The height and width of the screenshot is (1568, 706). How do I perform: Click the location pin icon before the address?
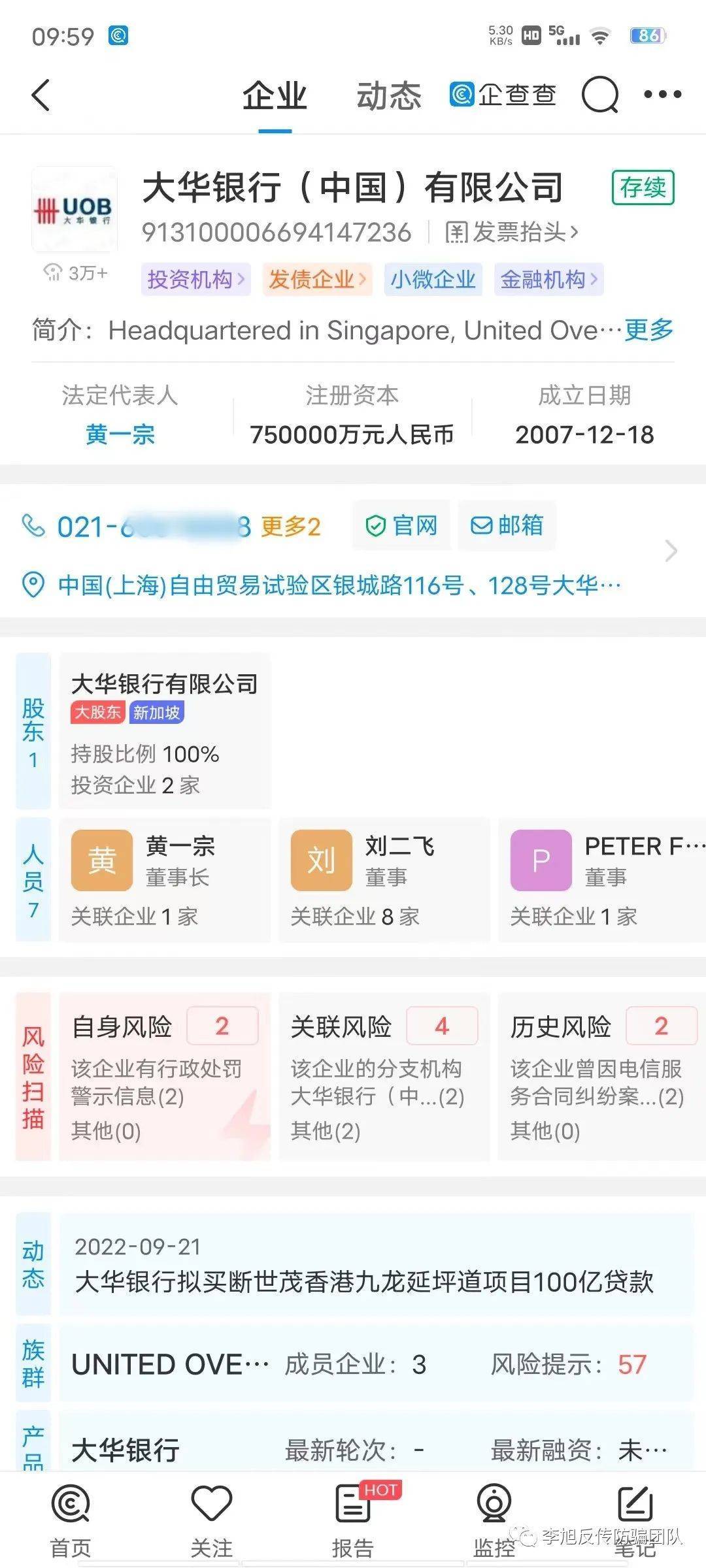(x=34, y=585)
